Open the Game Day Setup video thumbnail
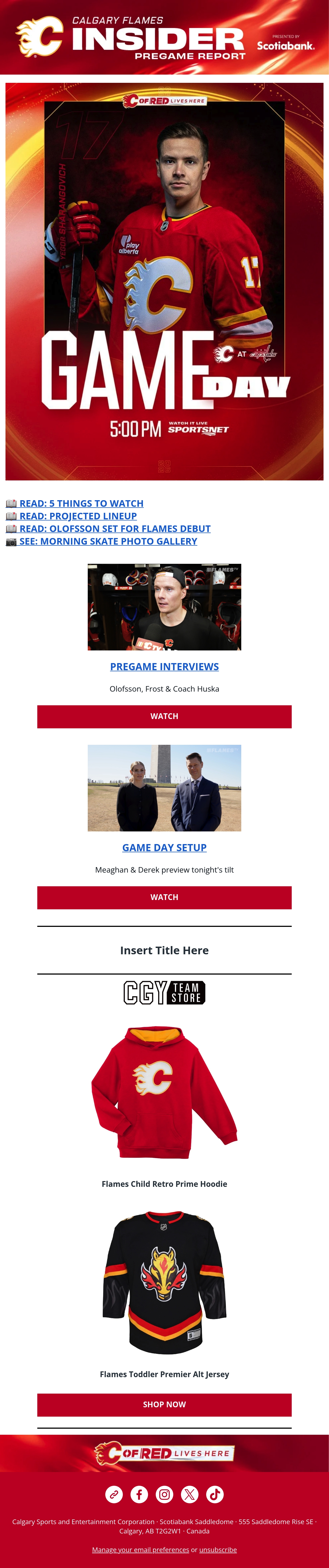The image size is (329, 1568). (x=164, y=788)
